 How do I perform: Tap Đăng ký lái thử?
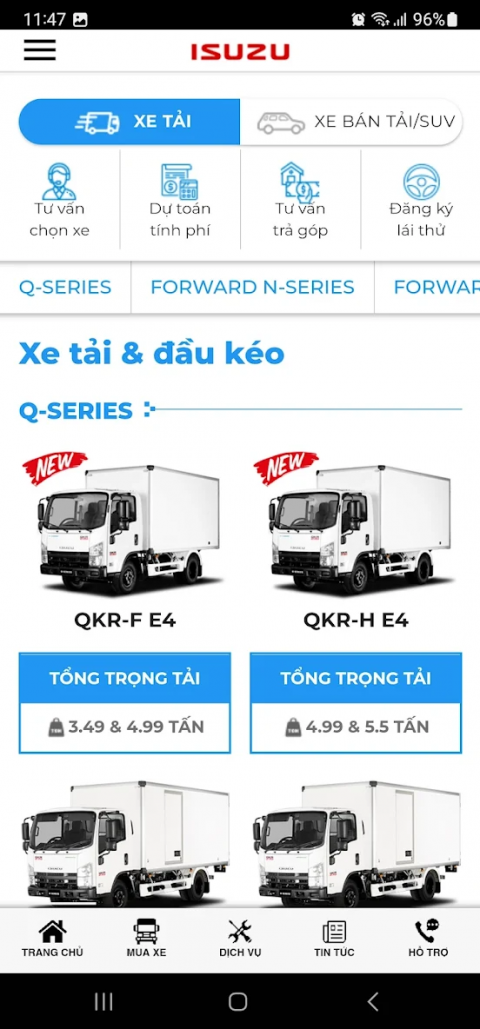(x=421, y=201)
